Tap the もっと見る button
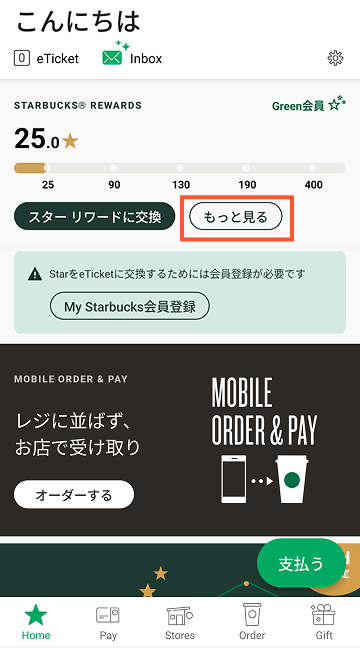The height and width of the screenshot is (648, 360). point(236,216)
